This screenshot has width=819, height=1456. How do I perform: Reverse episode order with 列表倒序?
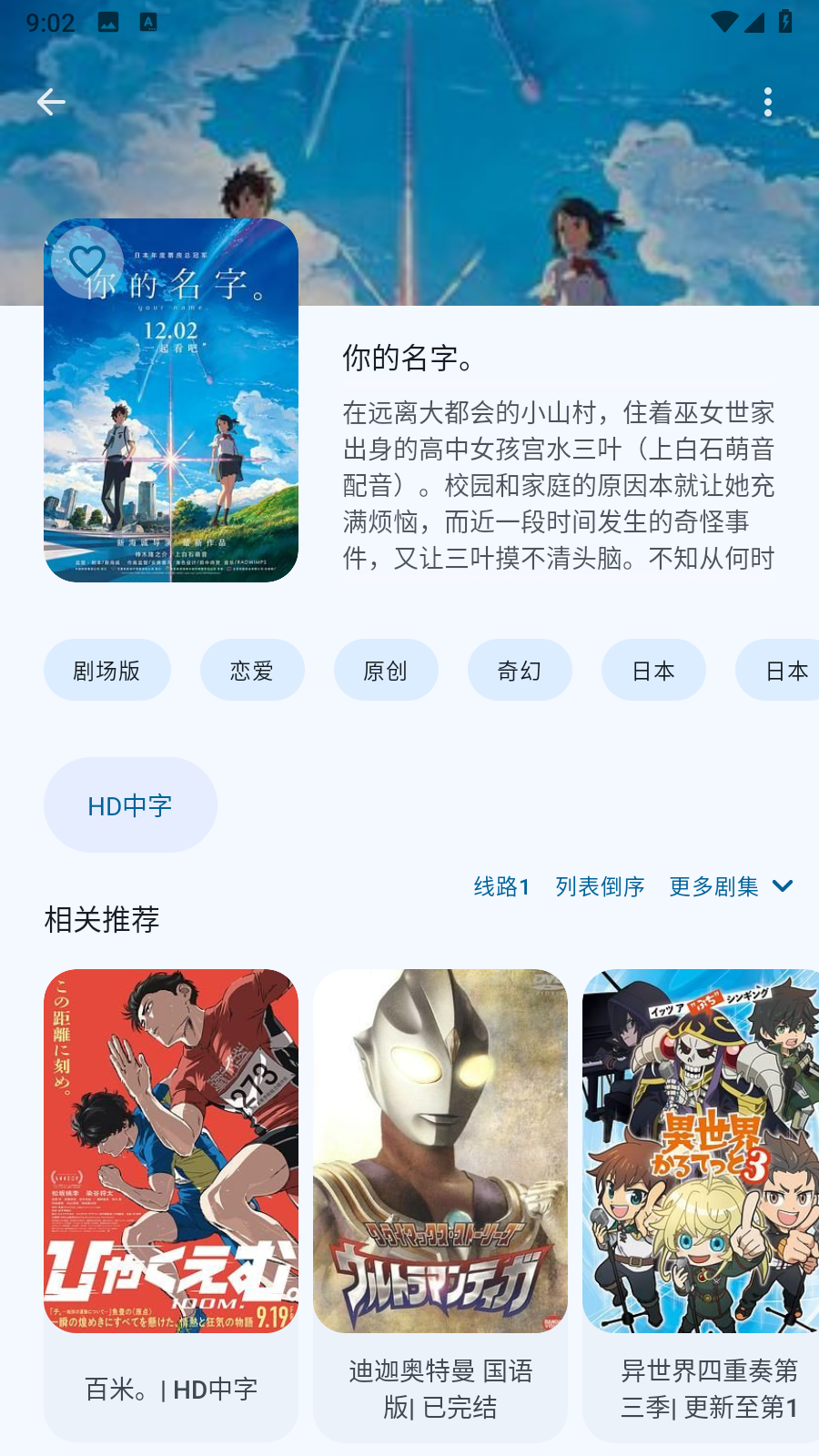pos(600,886)
